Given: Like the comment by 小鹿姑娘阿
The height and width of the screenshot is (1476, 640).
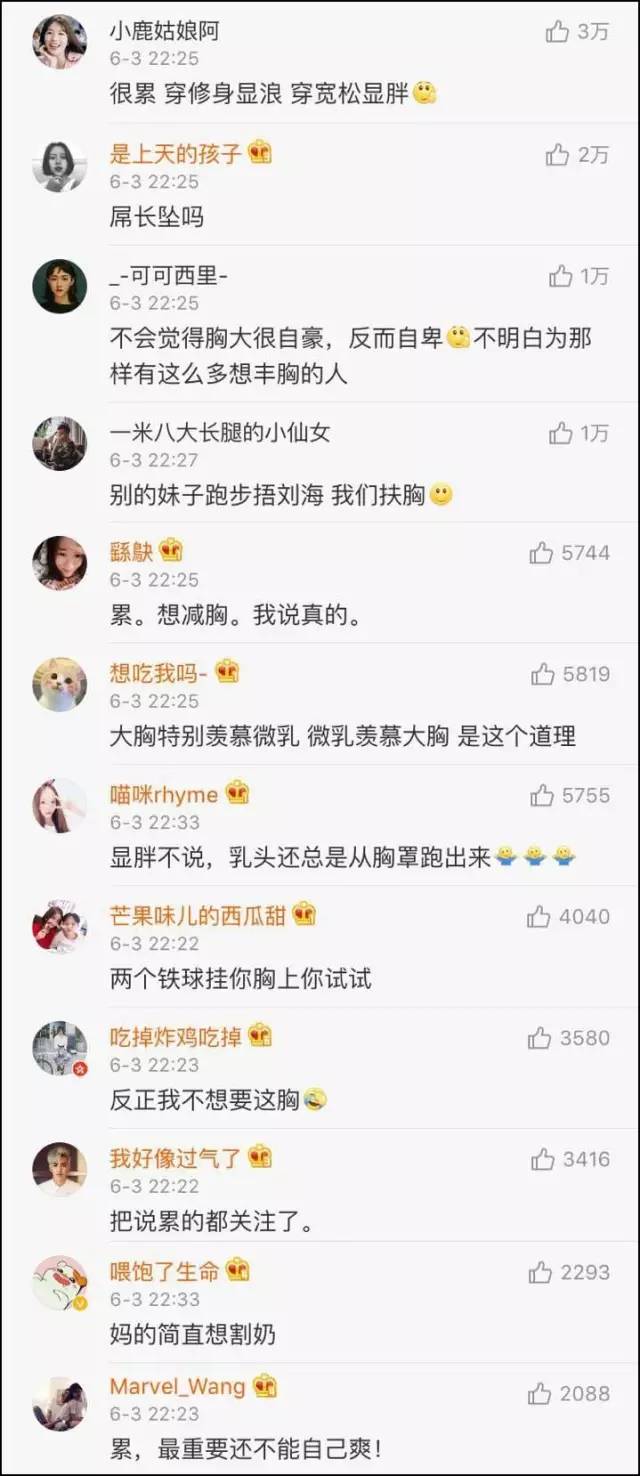Looking at the screenshot, I should [x=558, y=32].
